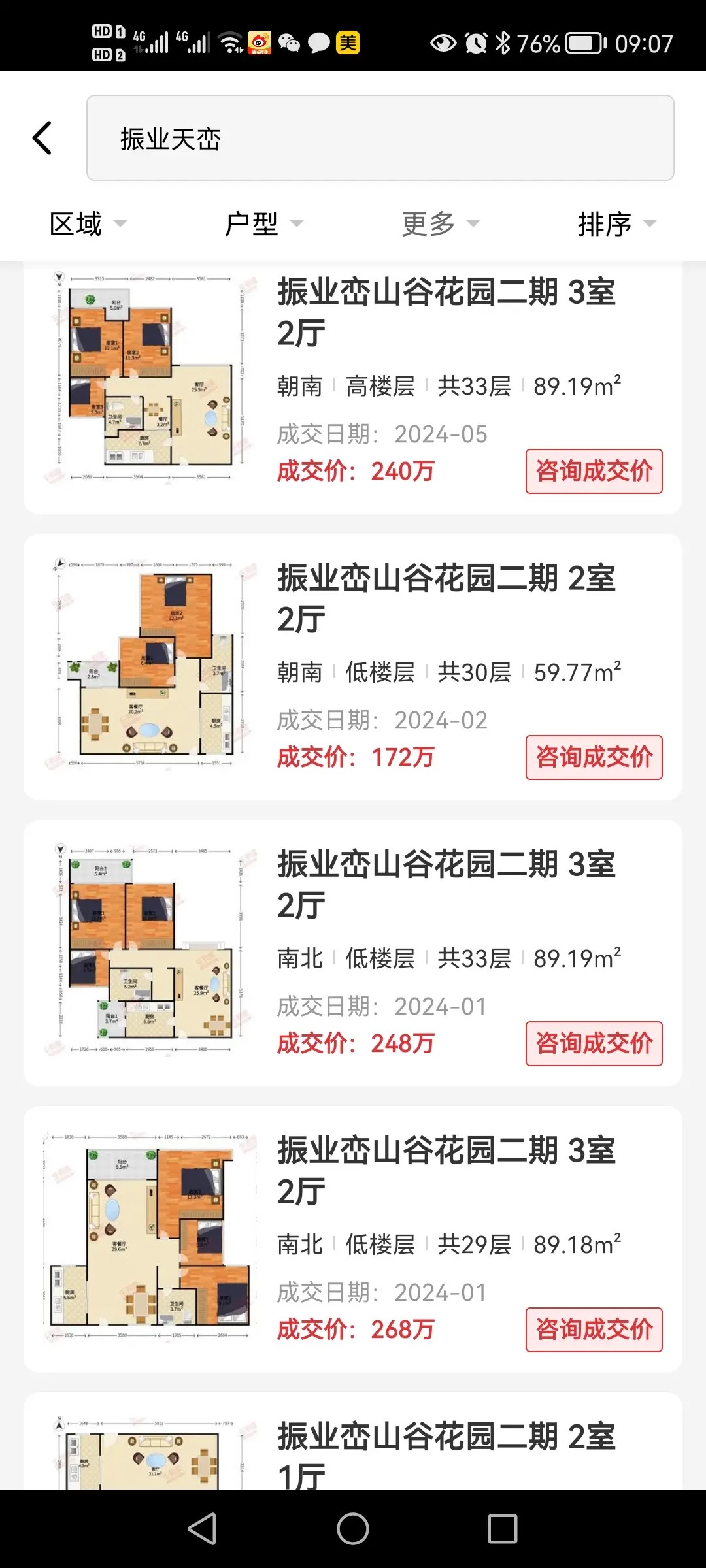This screenshot has width=706, height=1568.
Task: Go back using the top-left arrow
Action: pos(42,138)
